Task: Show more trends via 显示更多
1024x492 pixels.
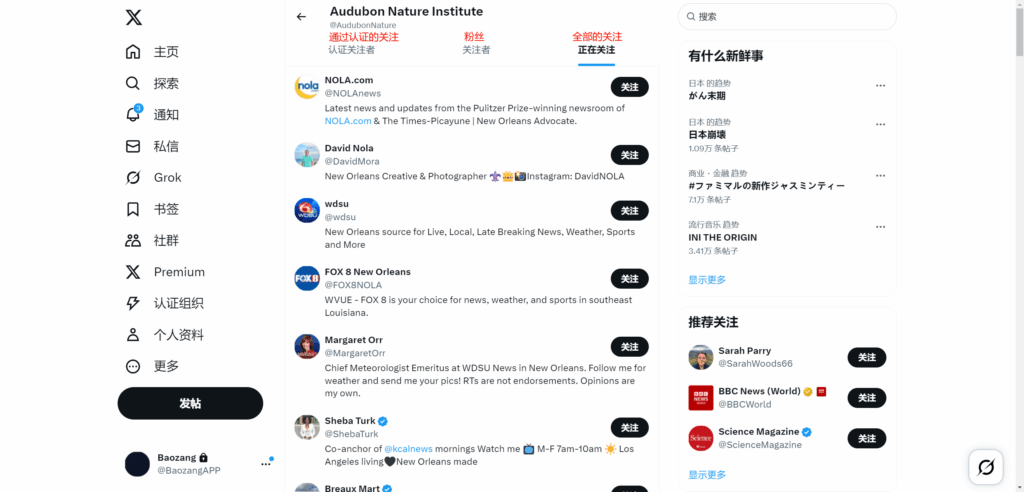Action: pyautogui.click(x=707, y=280)
